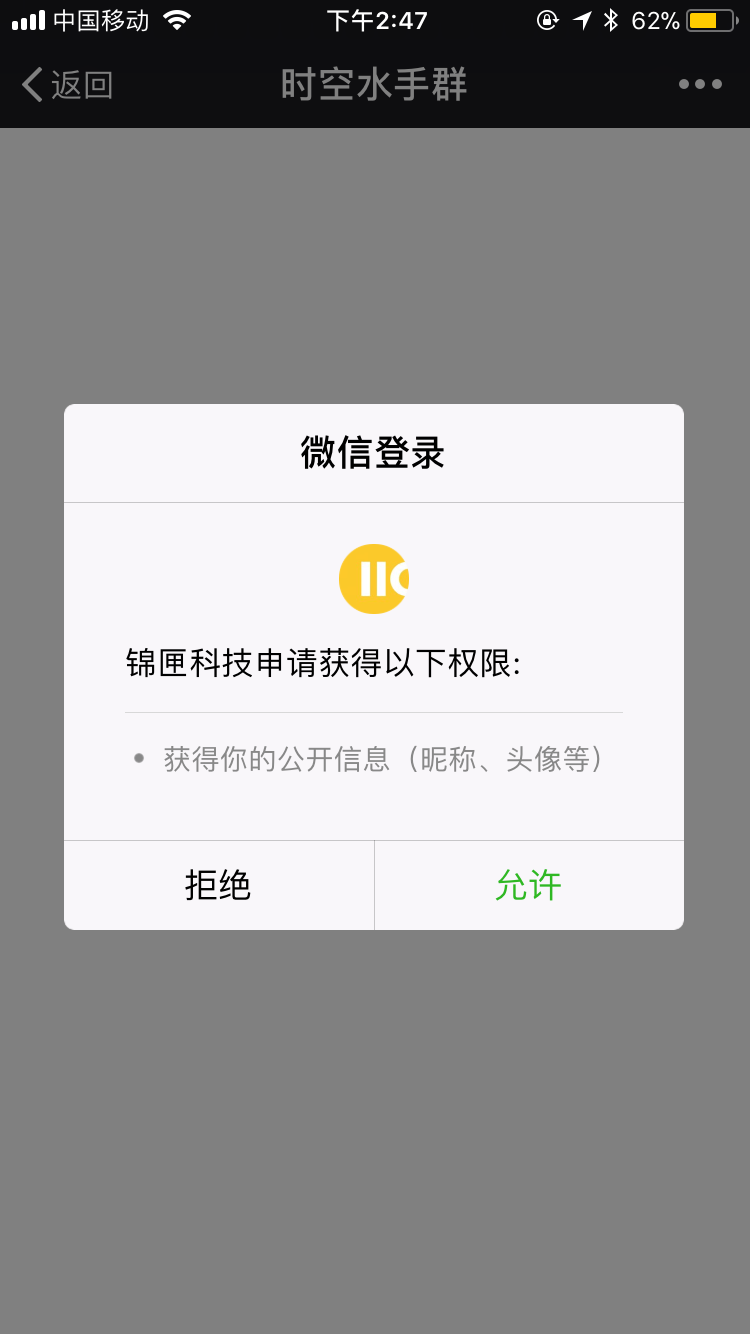
Task: Go back using the 返回 button
Action: 67,85
